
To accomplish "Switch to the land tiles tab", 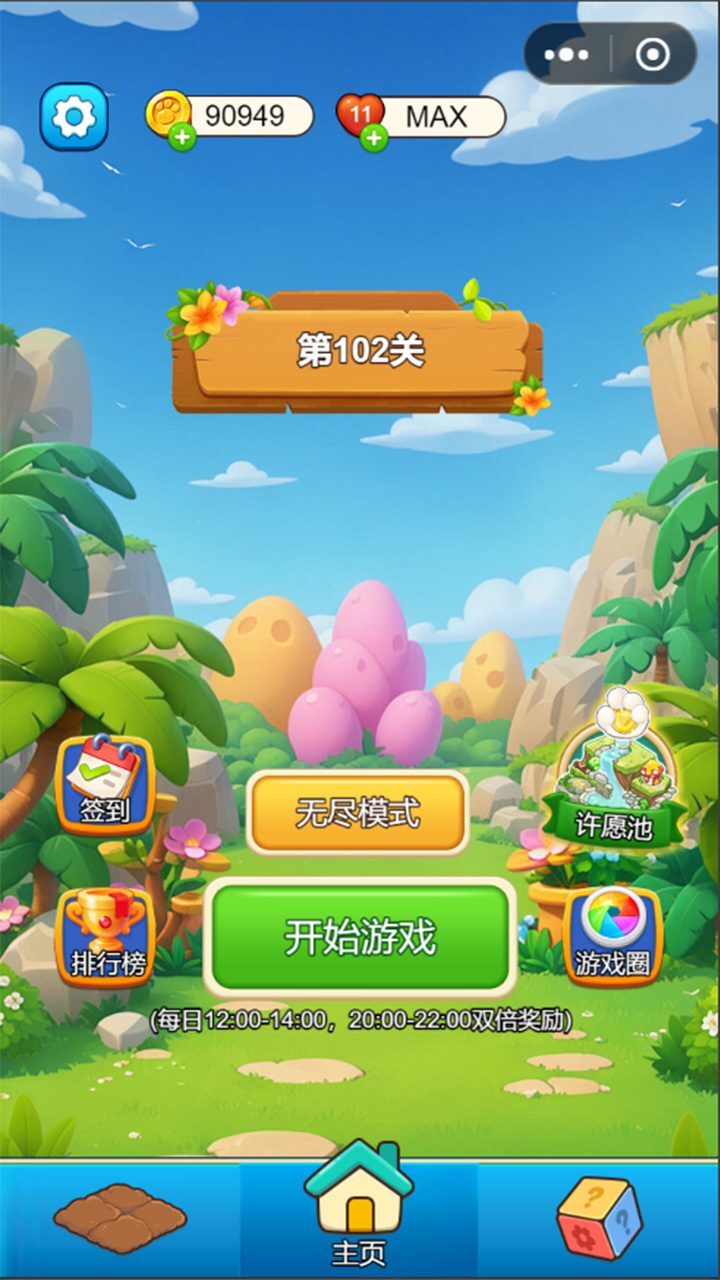I will click(x=120, y=1217).
